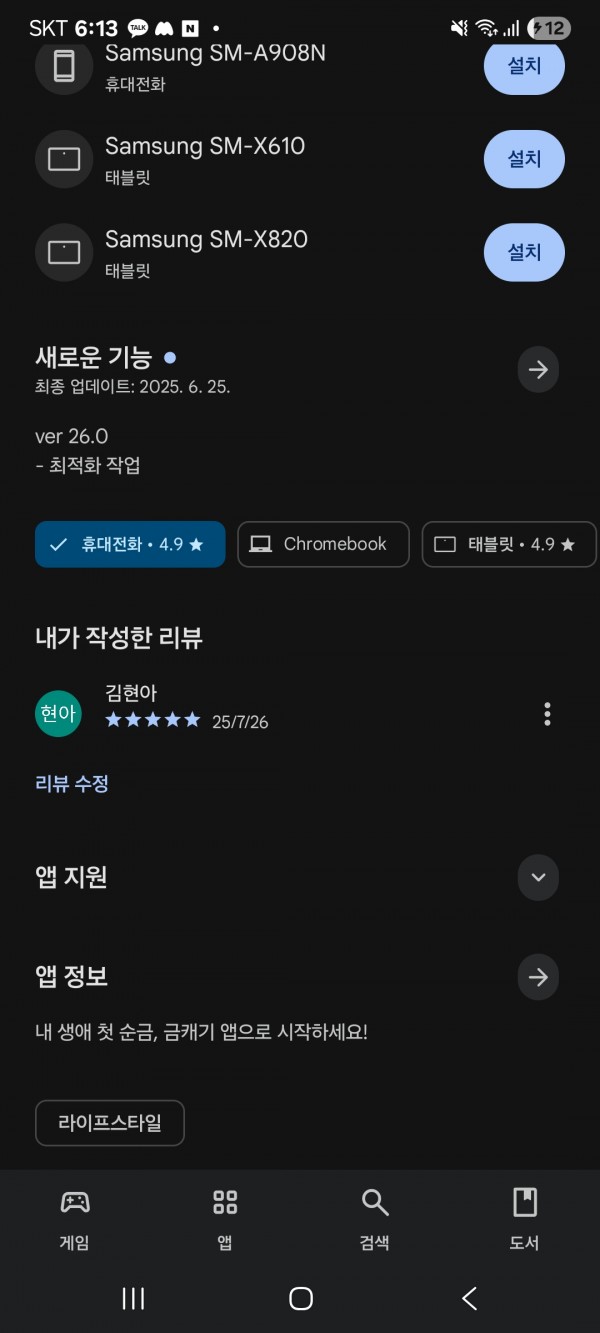Open recent apps from navigation bar
Viewport: 600px width, 1333px height.
[x=133, y=1298]
